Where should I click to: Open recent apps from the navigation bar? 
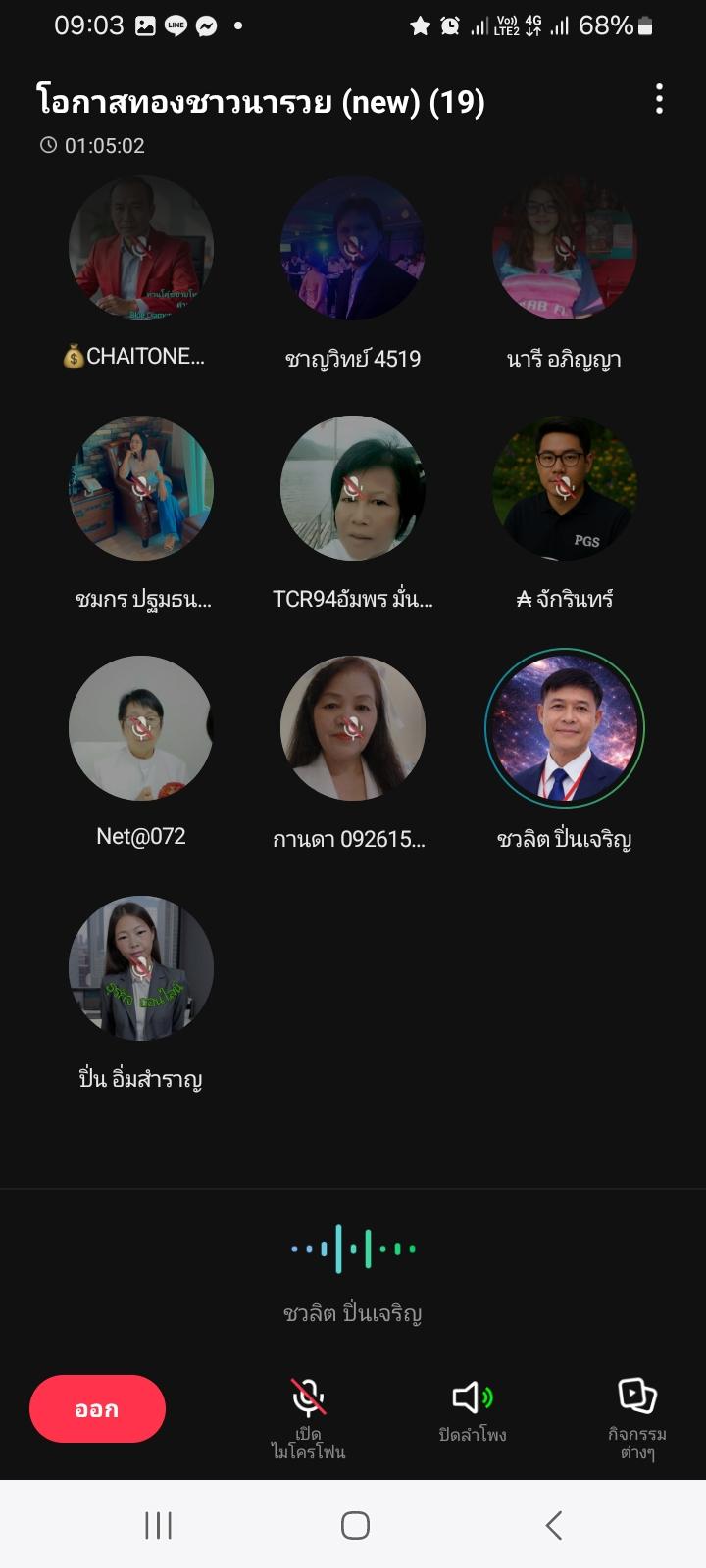pyautogui.click(x=158, y=1525)
